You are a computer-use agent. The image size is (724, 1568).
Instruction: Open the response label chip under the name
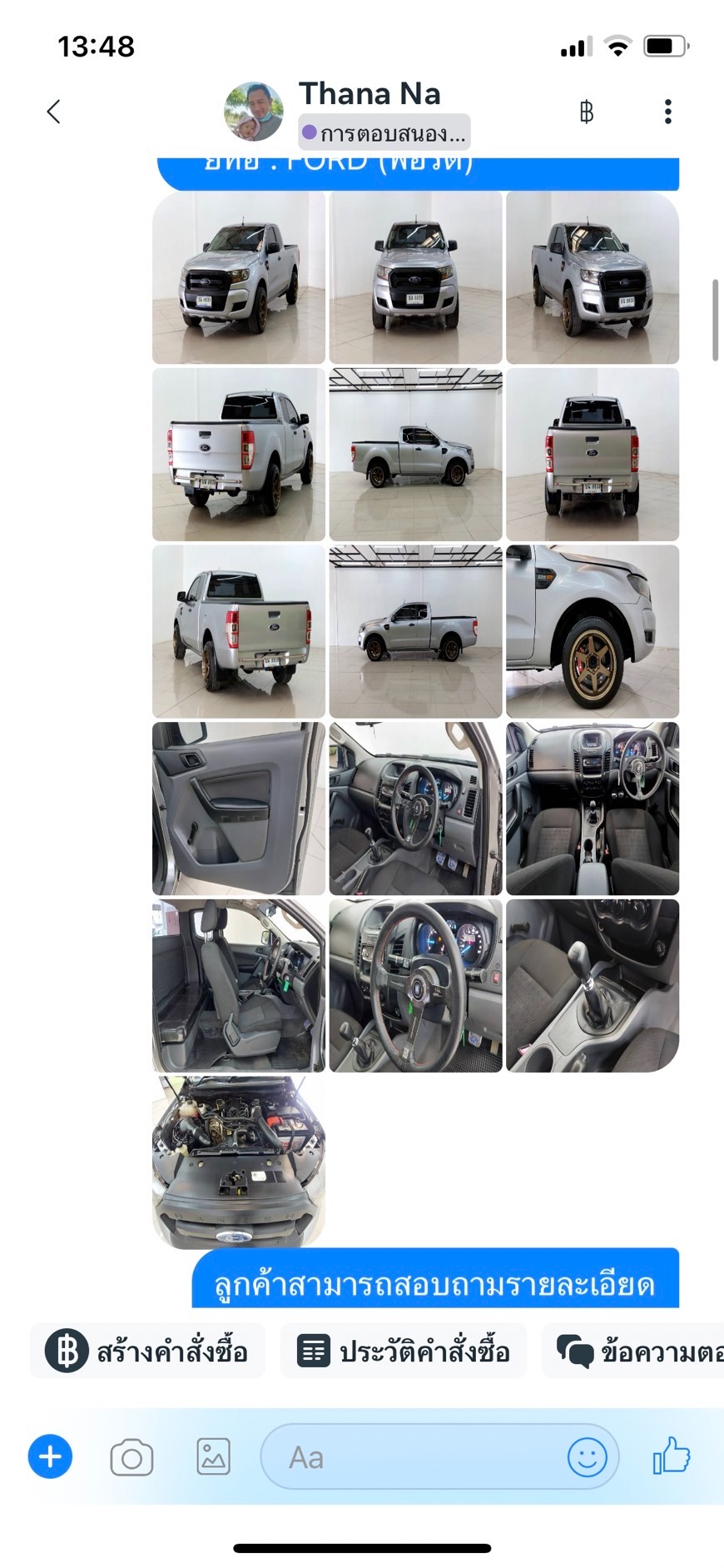point(384,132)
